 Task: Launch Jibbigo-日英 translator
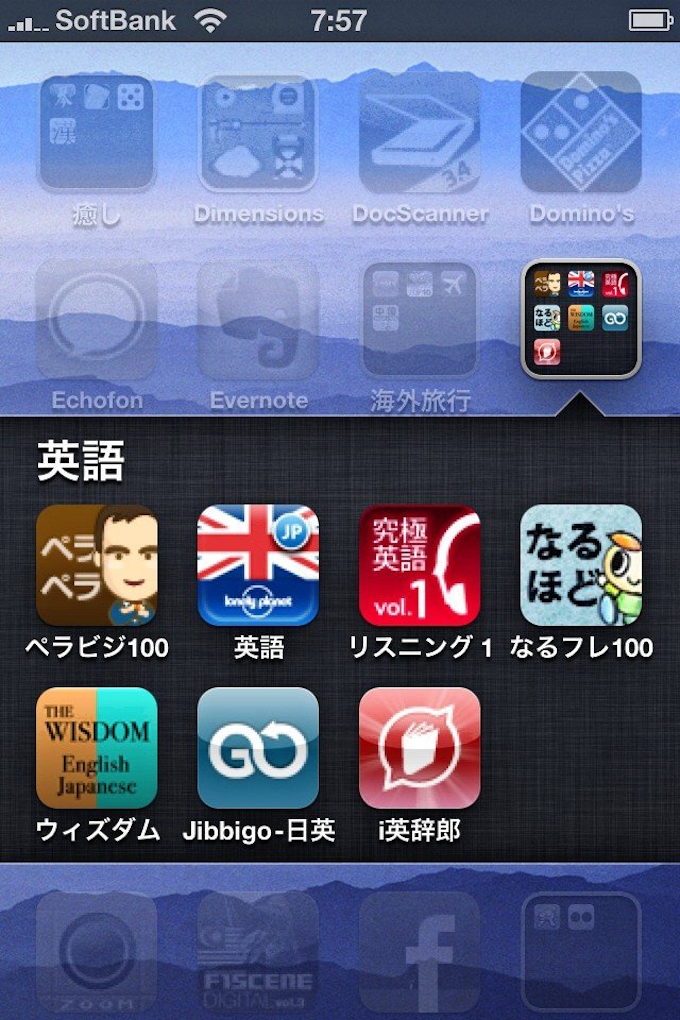click(x=258, y=748)
